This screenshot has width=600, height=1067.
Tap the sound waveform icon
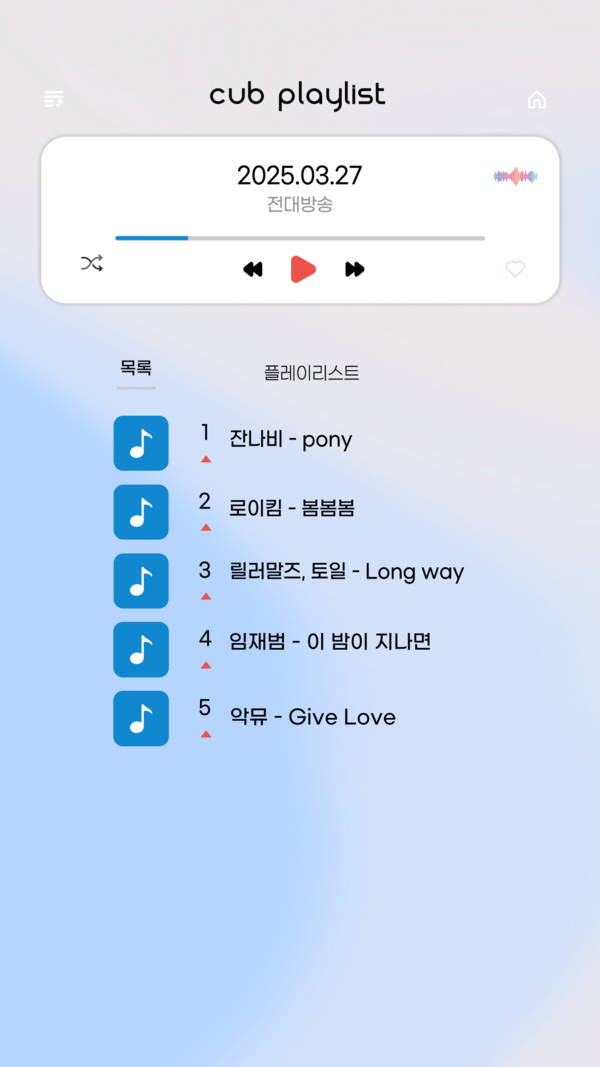tap(515, 177)
